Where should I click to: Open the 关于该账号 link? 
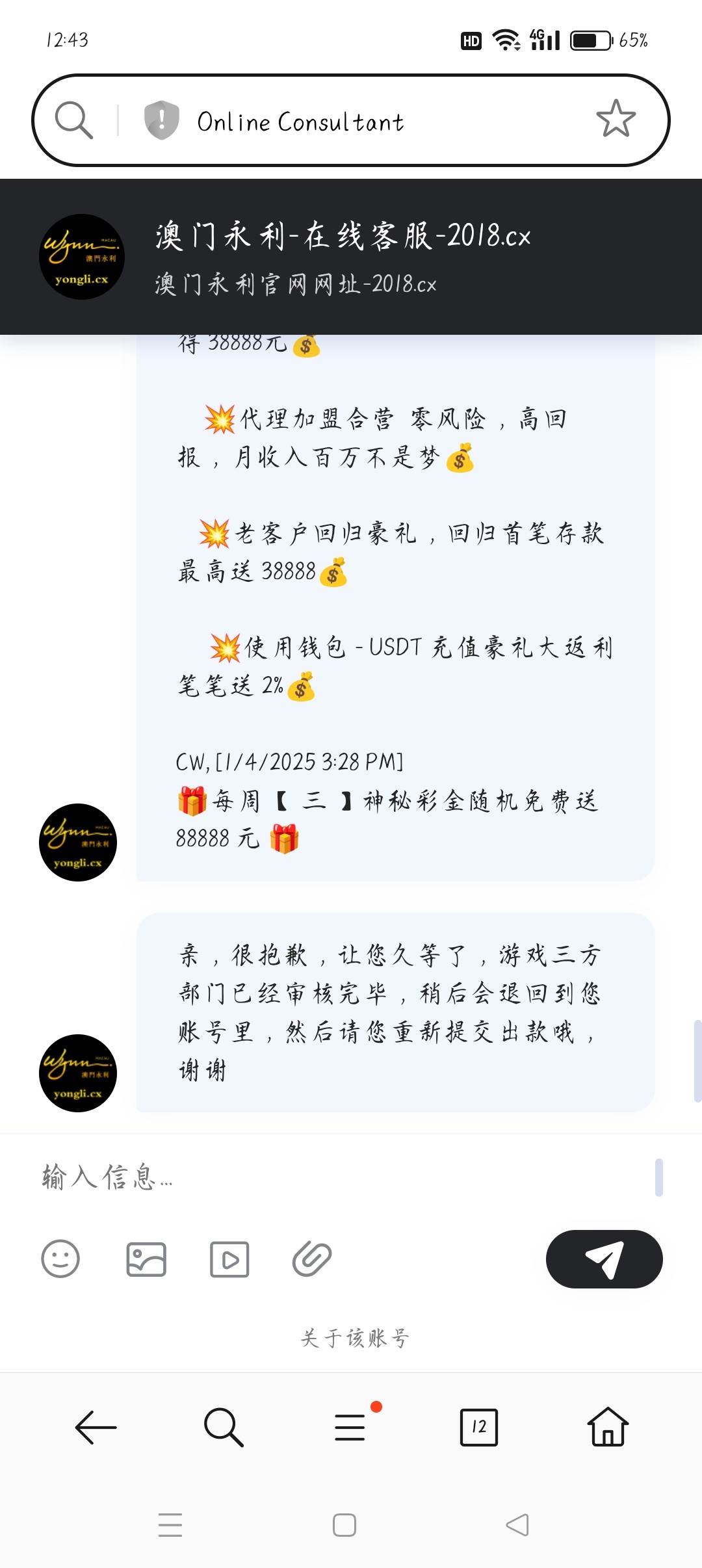tap(355, 1338)
